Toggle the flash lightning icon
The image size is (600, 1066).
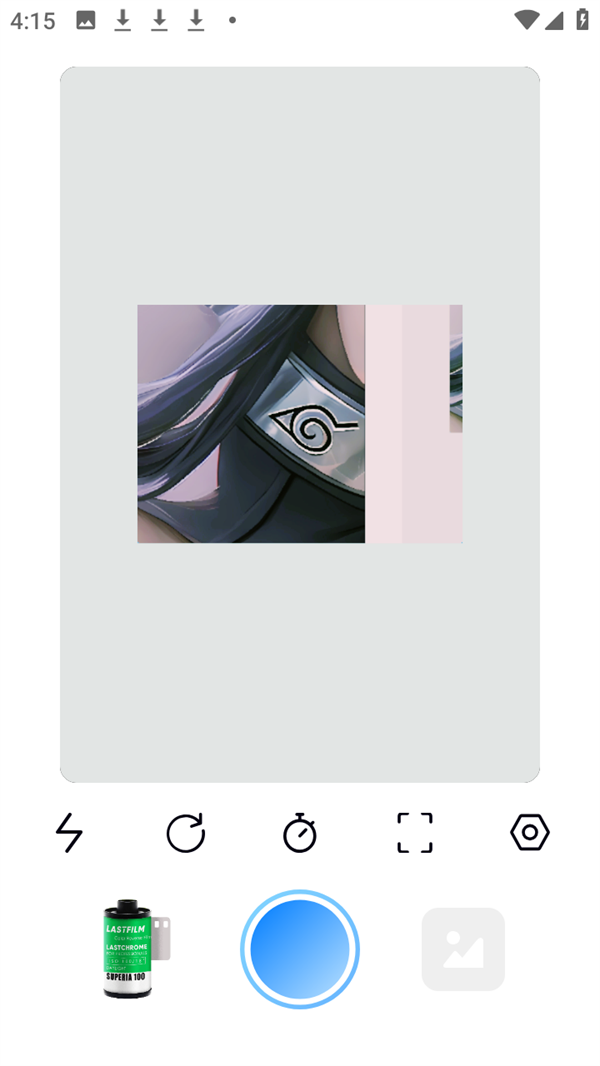pos(69,832)
